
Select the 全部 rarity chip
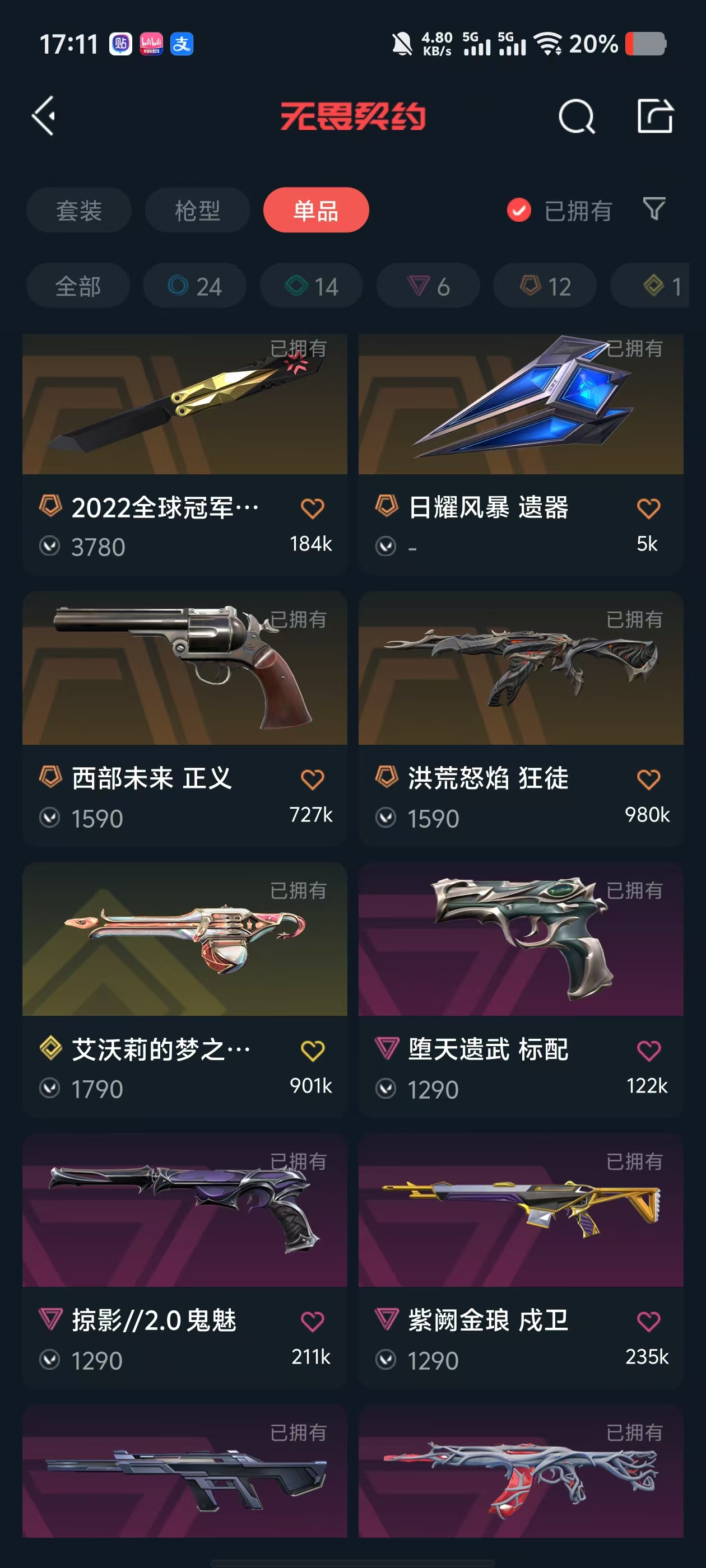tap(78, 286)
